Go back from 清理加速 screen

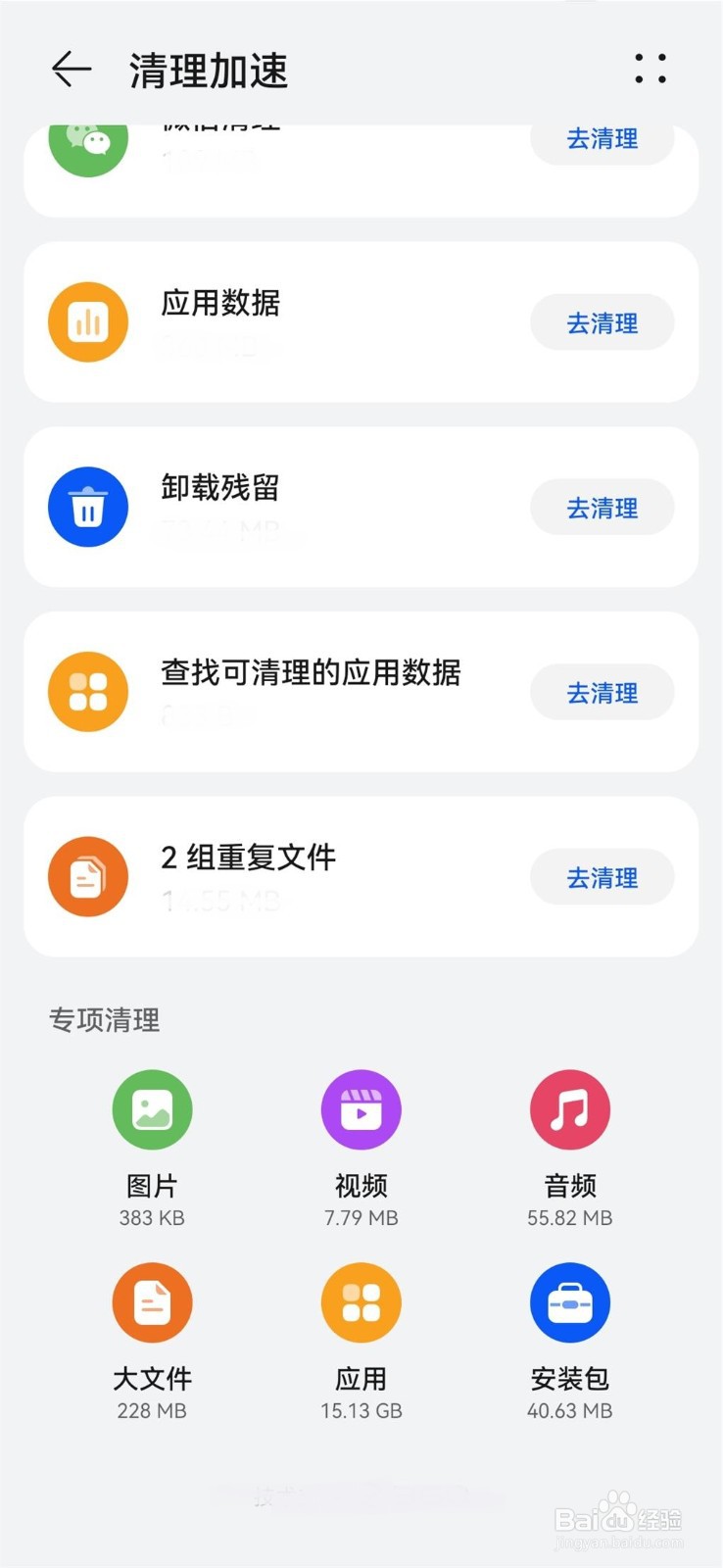pyautogui.click(x=72, y=70)
